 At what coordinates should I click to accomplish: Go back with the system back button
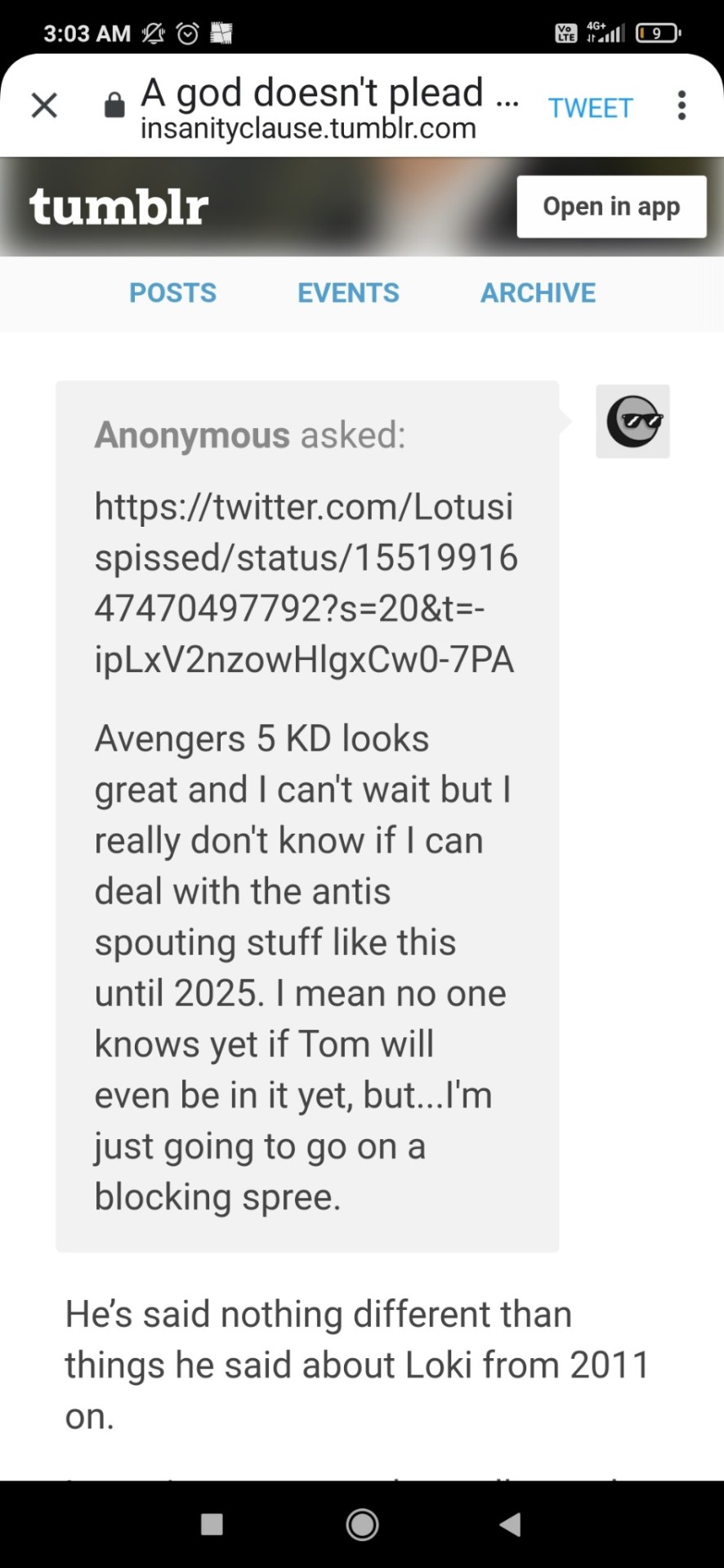click(x=510, y=1524)
